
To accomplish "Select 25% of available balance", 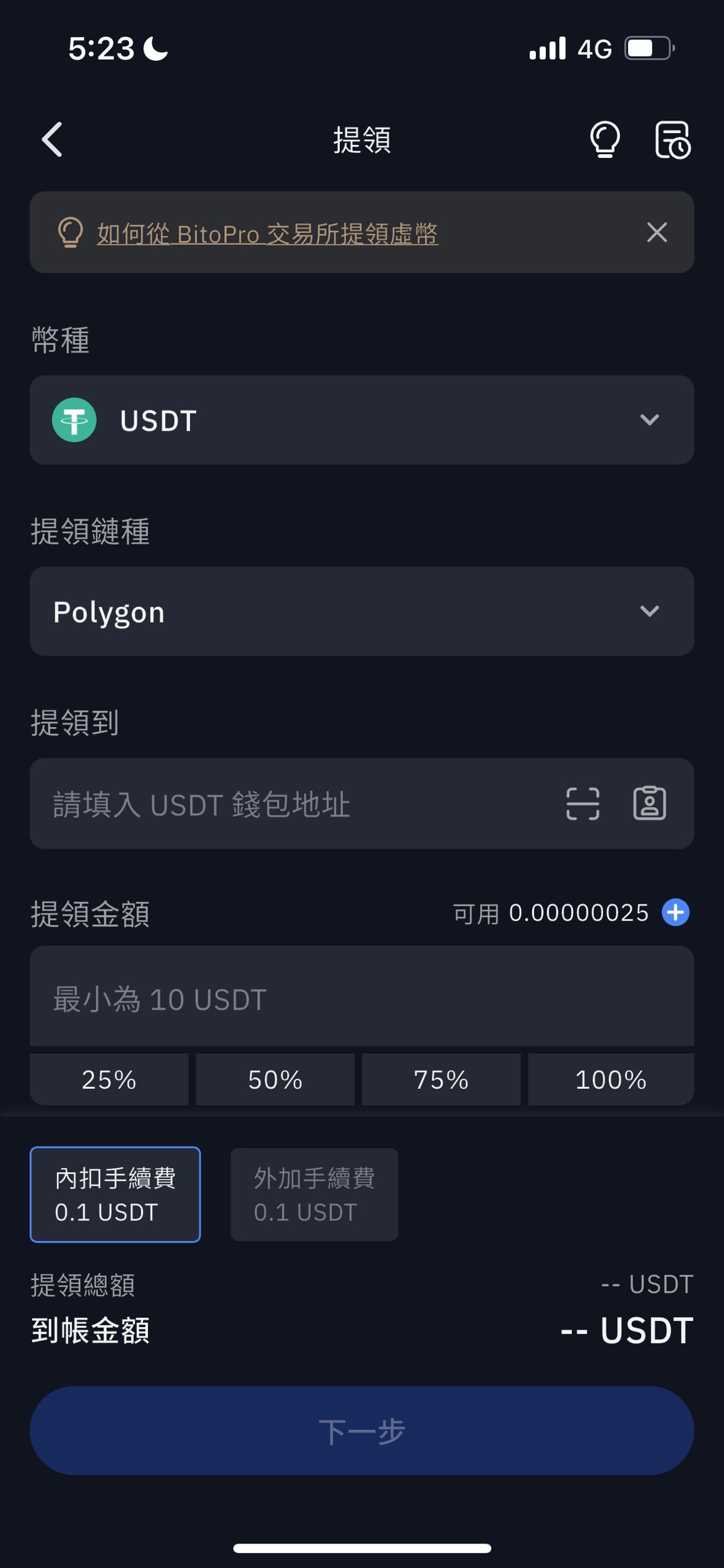I will pos(109,1079).
